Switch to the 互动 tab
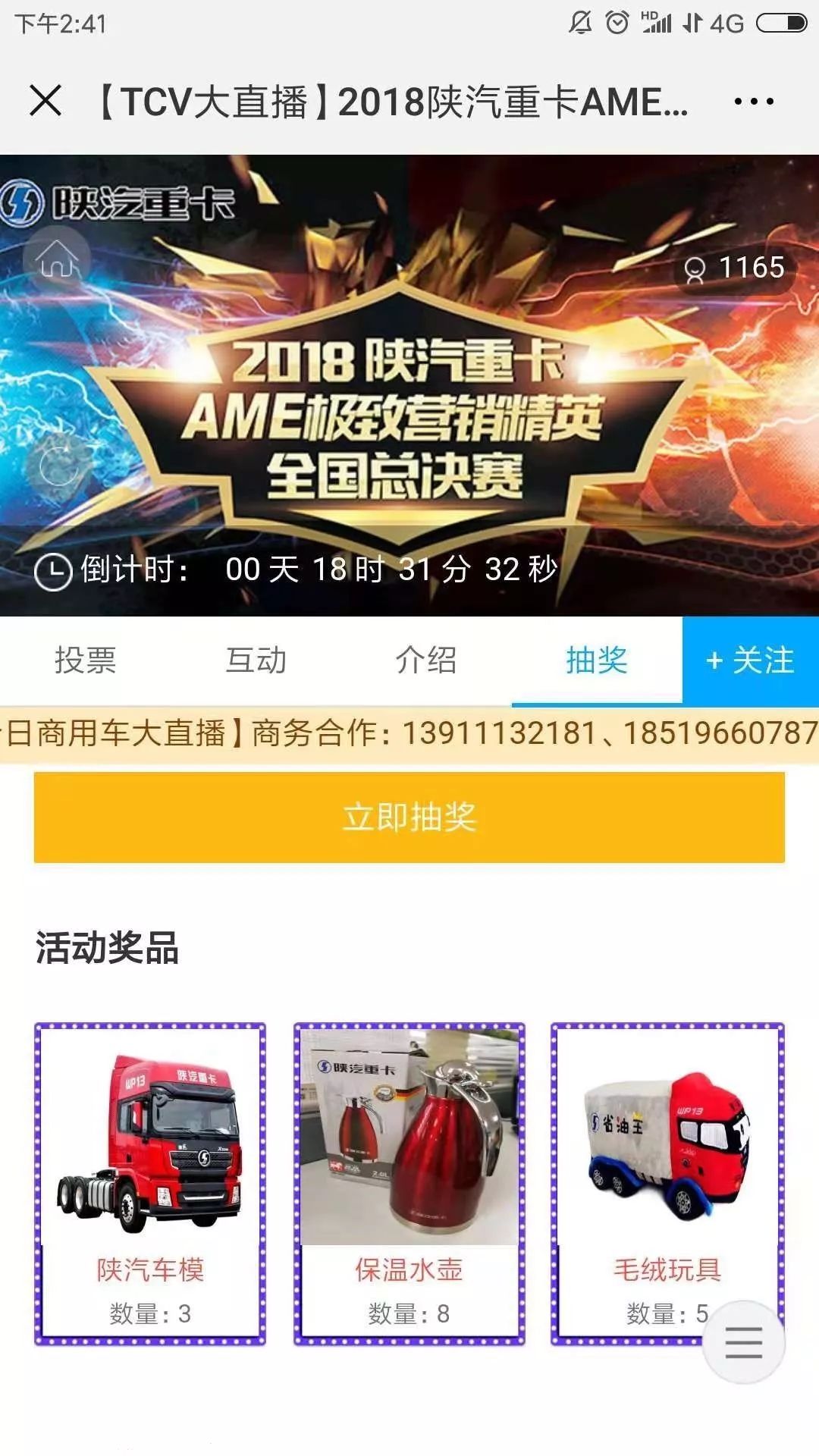This screenshot has height=1456, width=819. (256, 660)
